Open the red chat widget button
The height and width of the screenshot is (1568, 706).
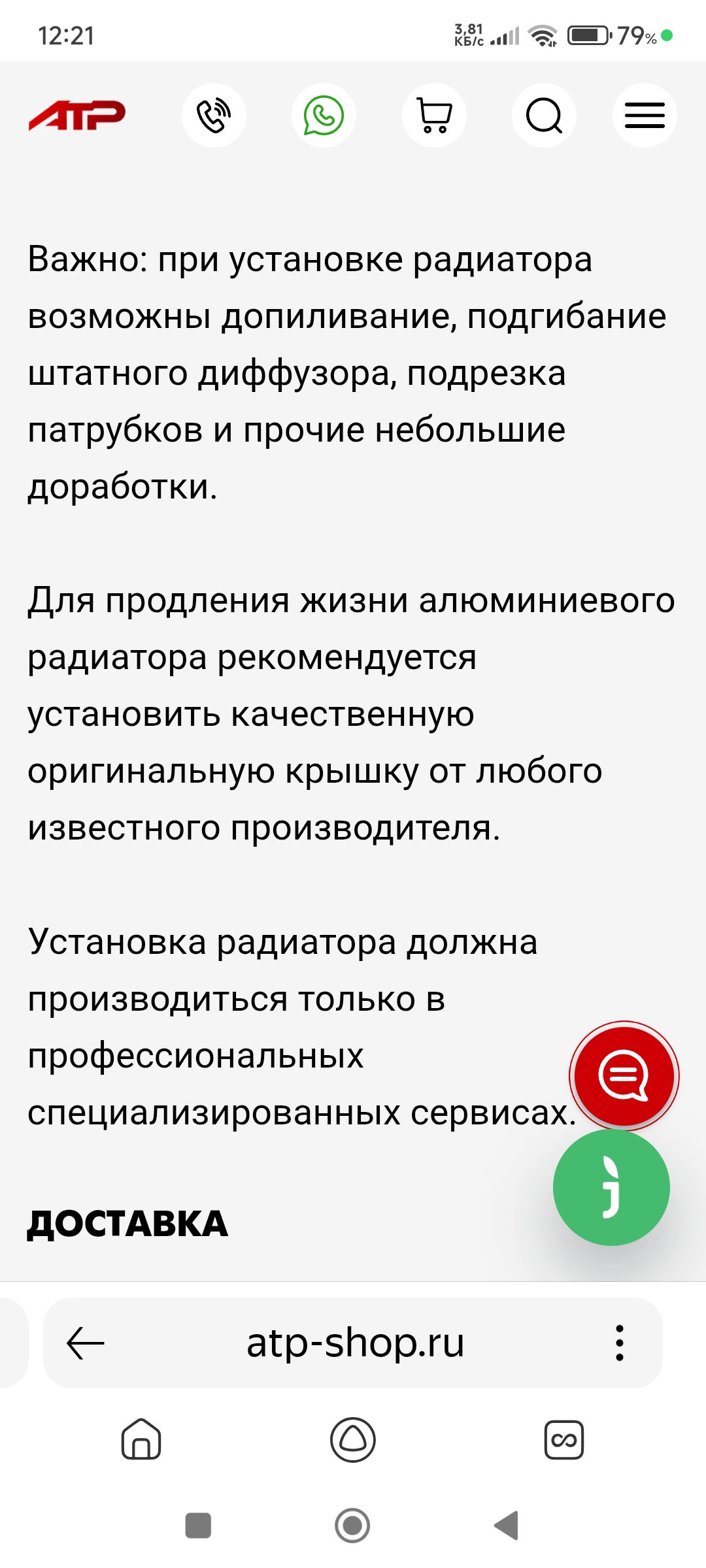click(x=624, y=1075)
